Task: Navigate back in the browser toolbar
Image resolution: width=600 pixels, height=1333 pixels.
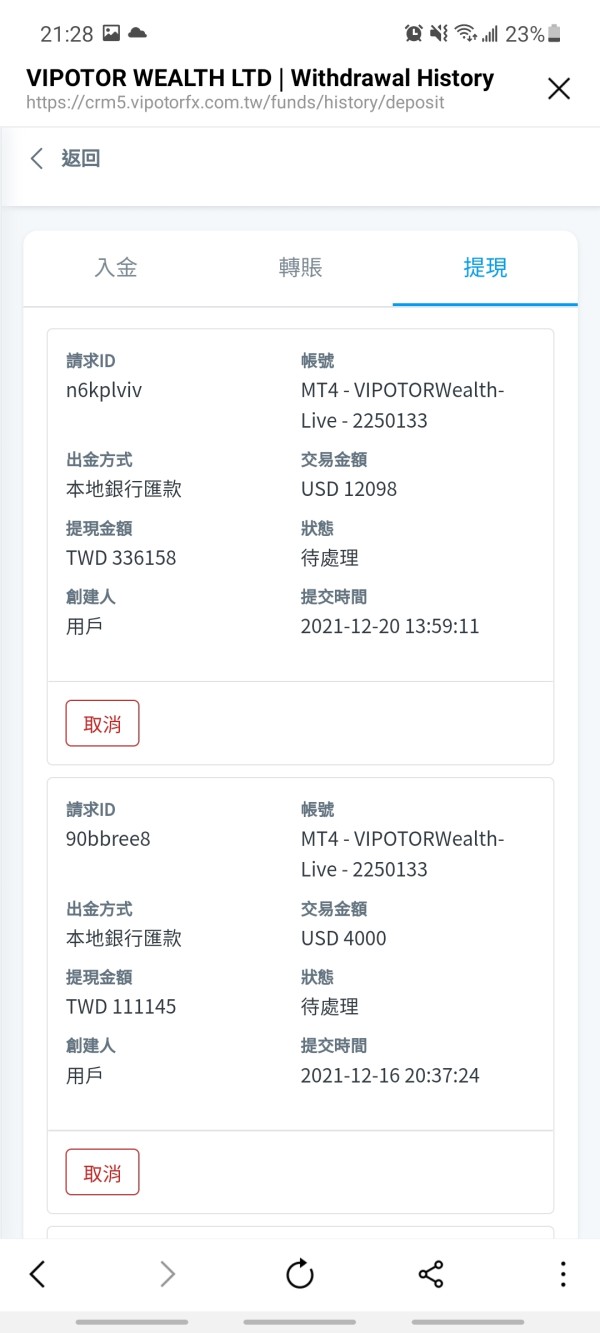Action: tap(38, 1273)
